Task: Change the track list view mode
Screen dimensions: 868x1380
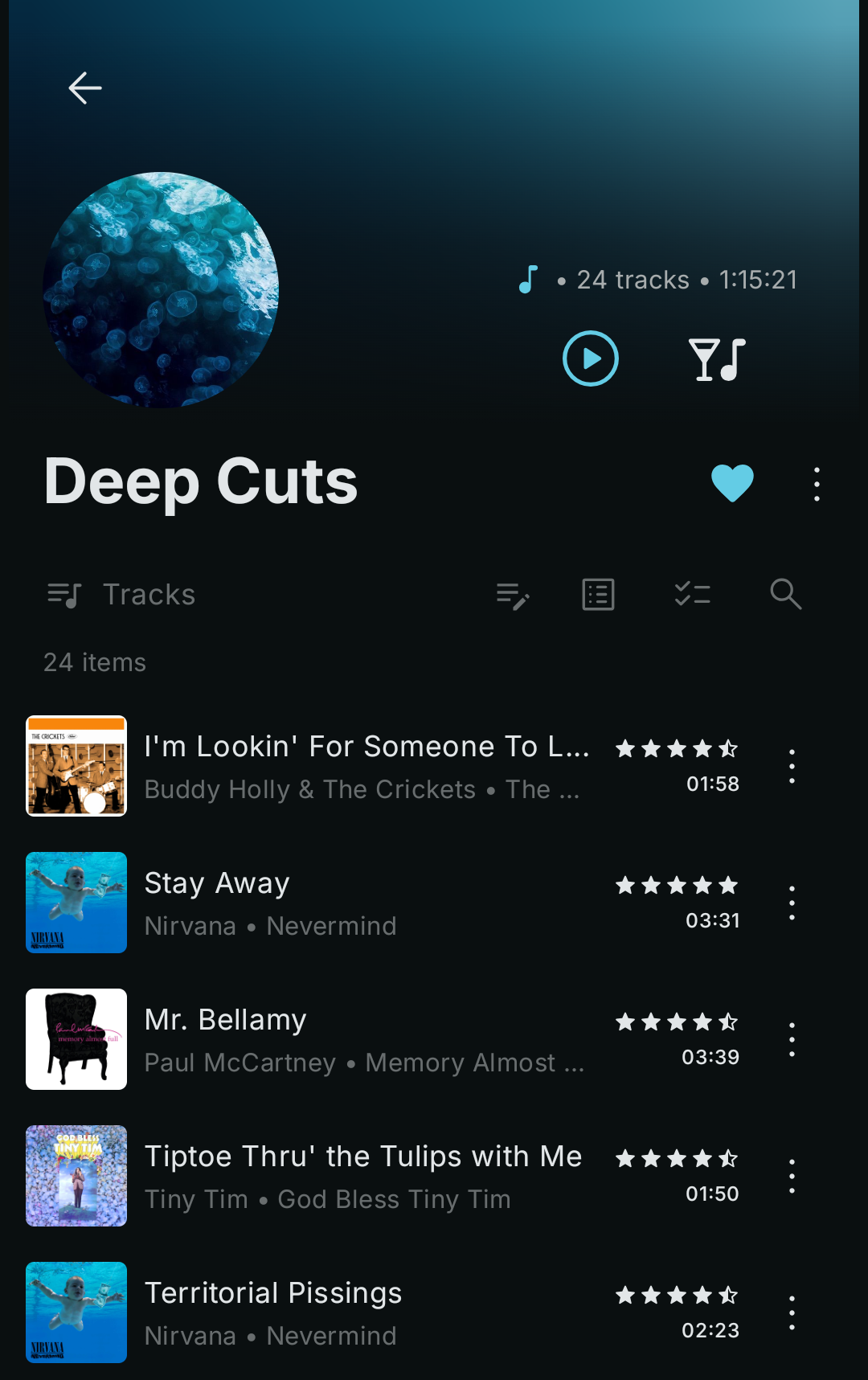Action: [x=598, y=595]
